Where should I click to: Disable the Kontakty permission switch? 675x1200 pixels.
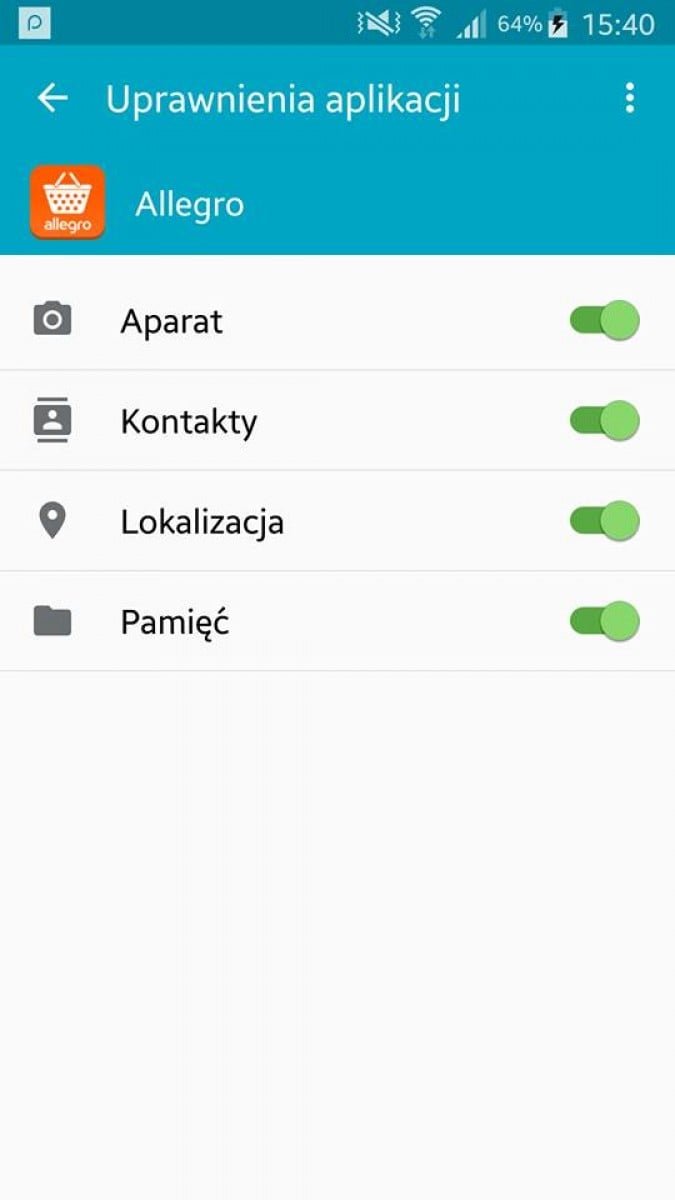click(604, 421)
